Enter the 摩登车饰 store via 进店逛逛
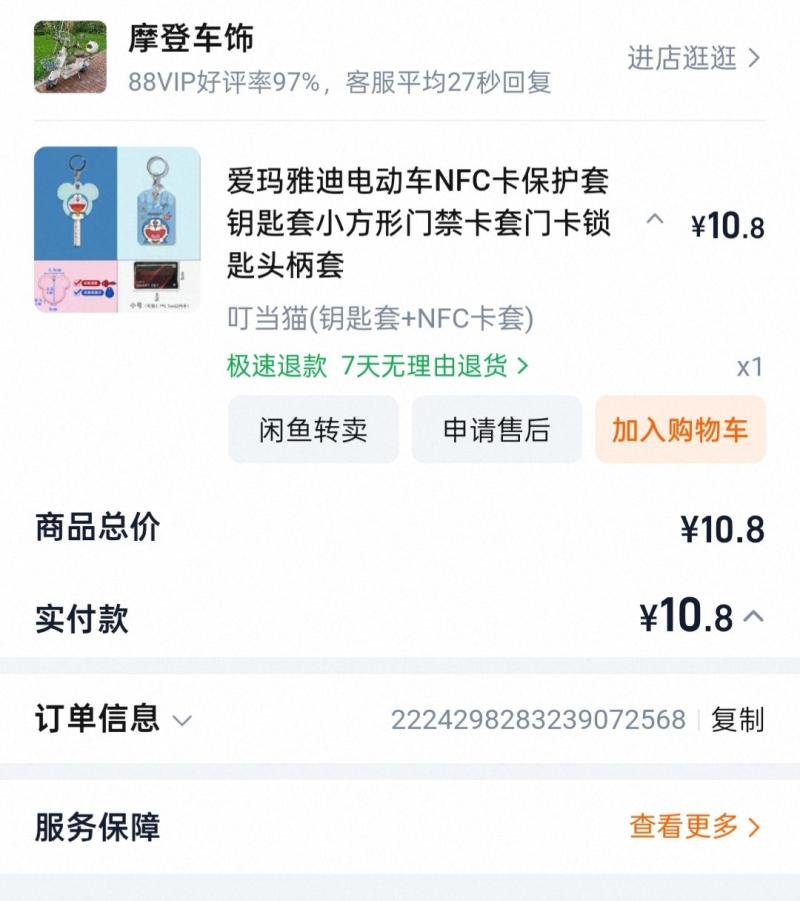Viewport: 800px width, 901px height. tap(694, 58)
